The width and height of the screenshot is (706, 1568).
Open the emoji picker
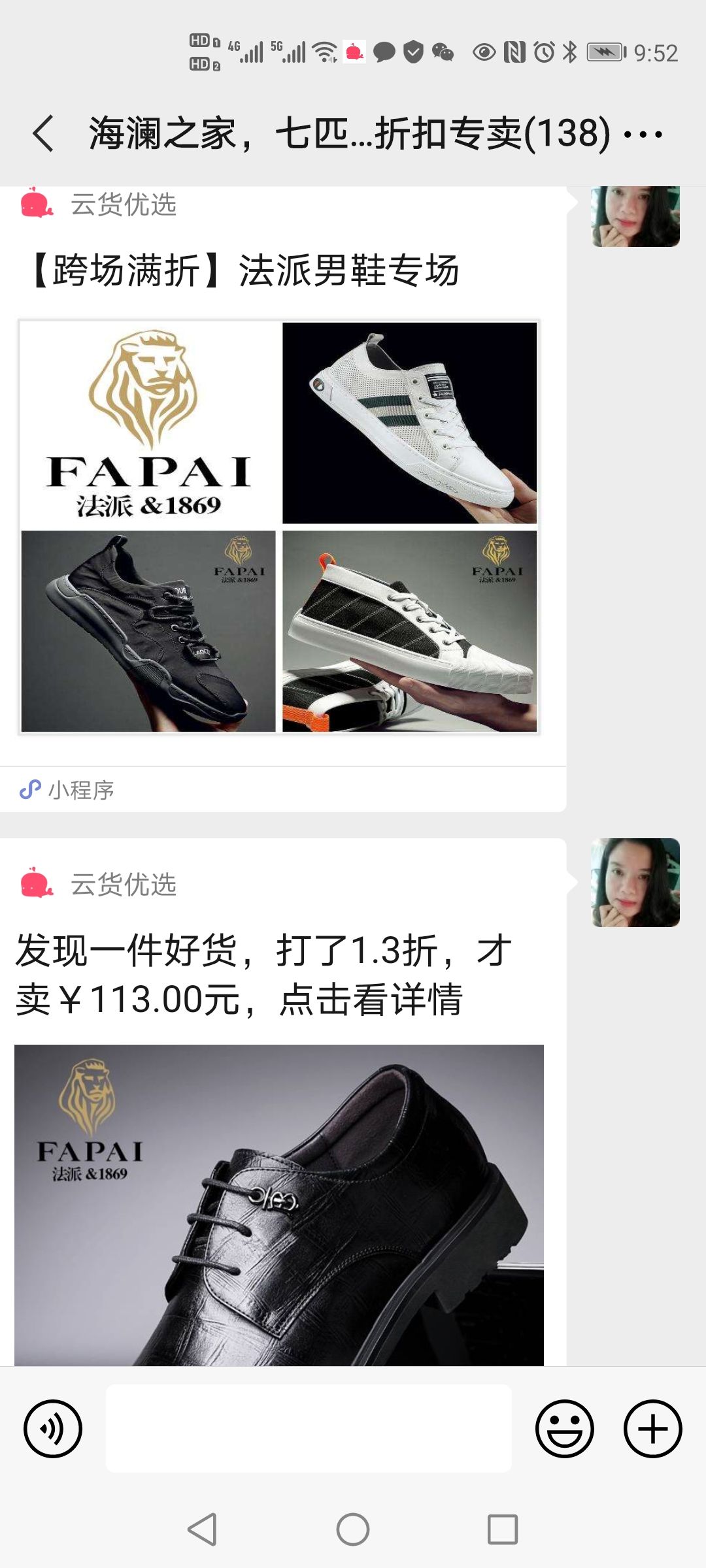coord(564,1428)
